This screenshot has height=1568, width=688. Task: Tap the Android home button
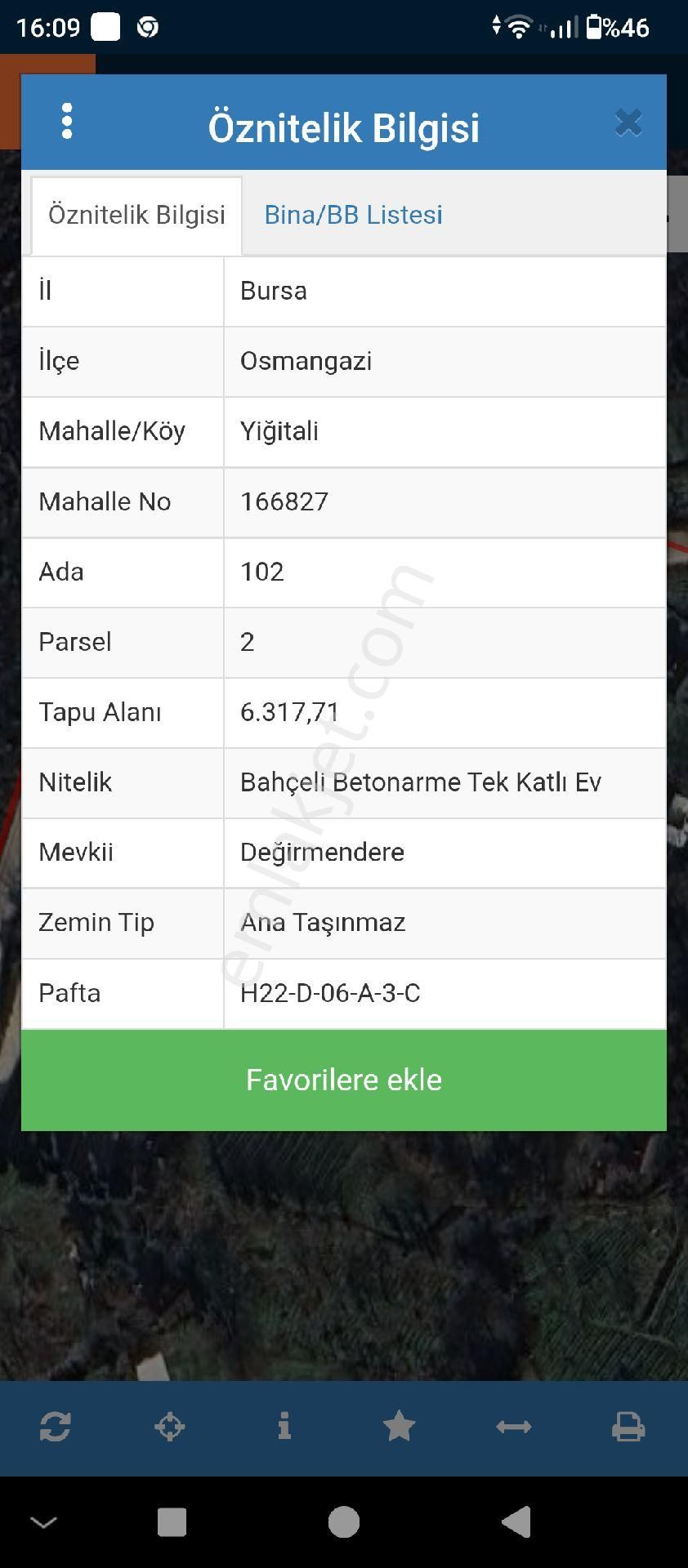(x=344, y=1521)
